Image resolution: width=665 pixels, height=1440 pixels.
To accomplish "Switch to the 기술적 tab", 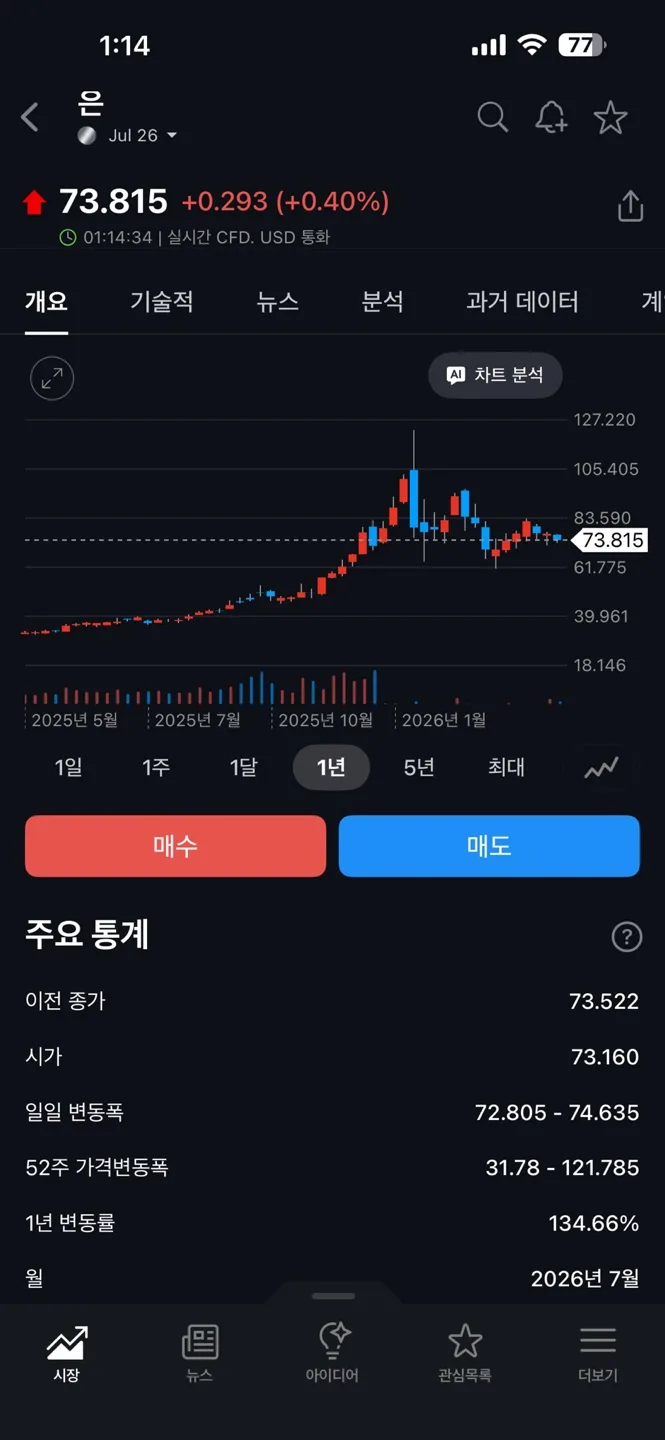I will pos(162,301).
